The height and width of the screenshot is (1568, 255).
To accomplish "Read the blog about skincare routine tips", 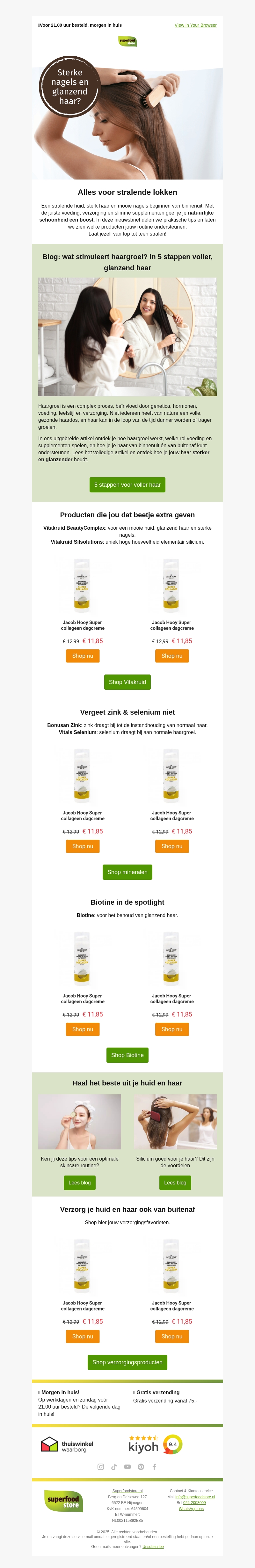I will coord(79,1182).
